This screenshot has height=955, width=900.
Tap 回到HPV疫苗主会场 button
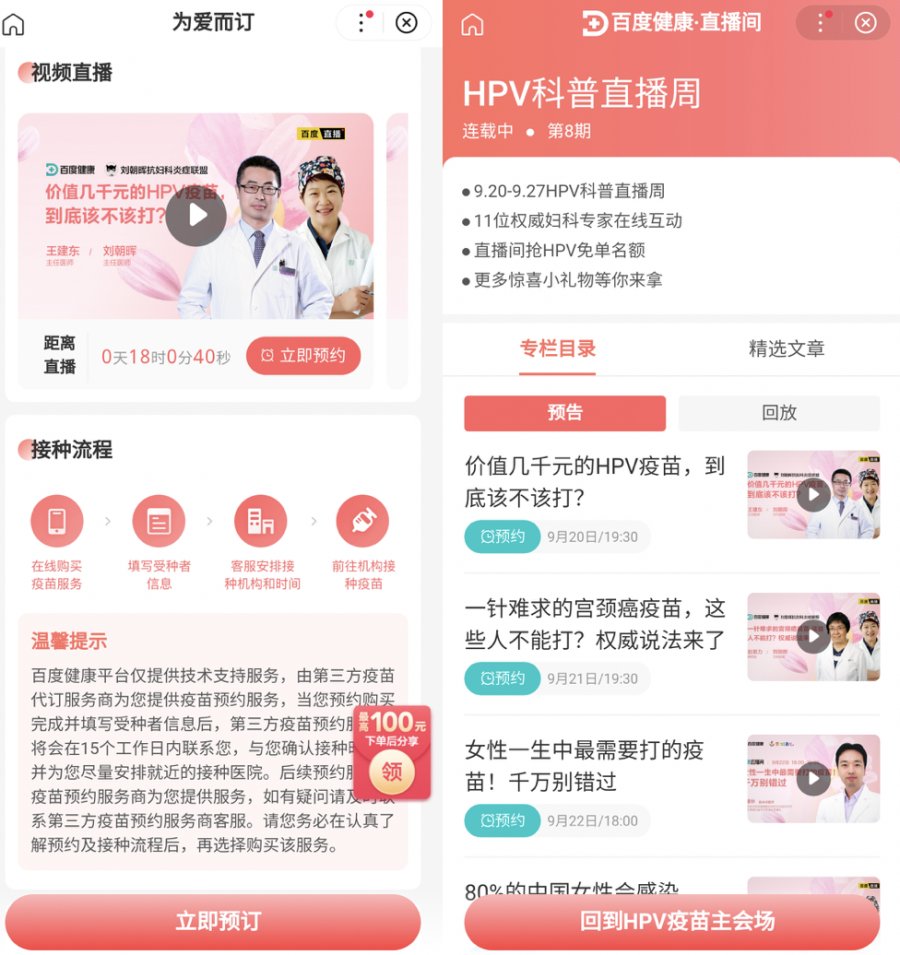(672, 921)
